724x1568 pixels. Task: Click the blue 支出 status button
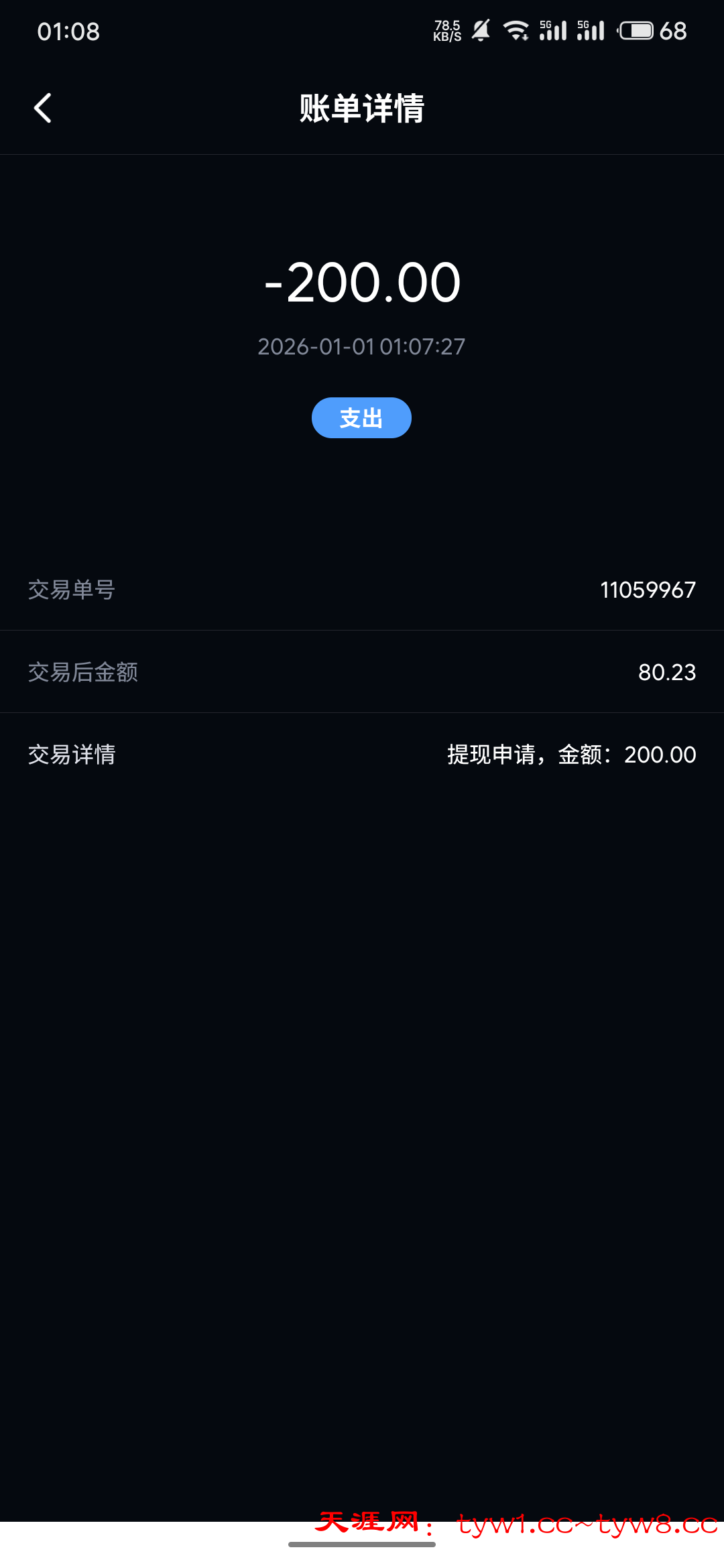click(x=361, y=417)
